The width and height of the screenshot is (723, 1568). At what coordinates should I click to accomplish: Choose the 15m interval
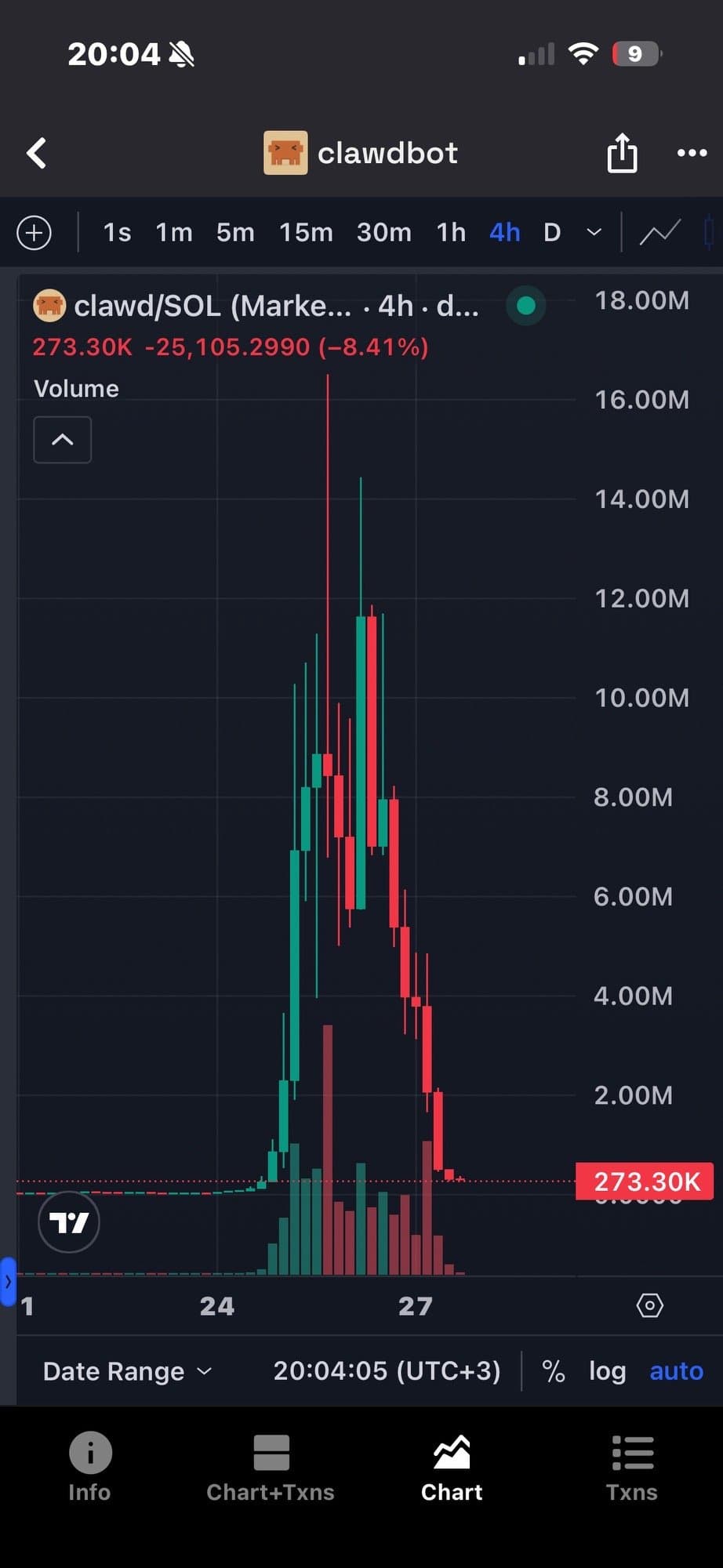click(306, 233)
